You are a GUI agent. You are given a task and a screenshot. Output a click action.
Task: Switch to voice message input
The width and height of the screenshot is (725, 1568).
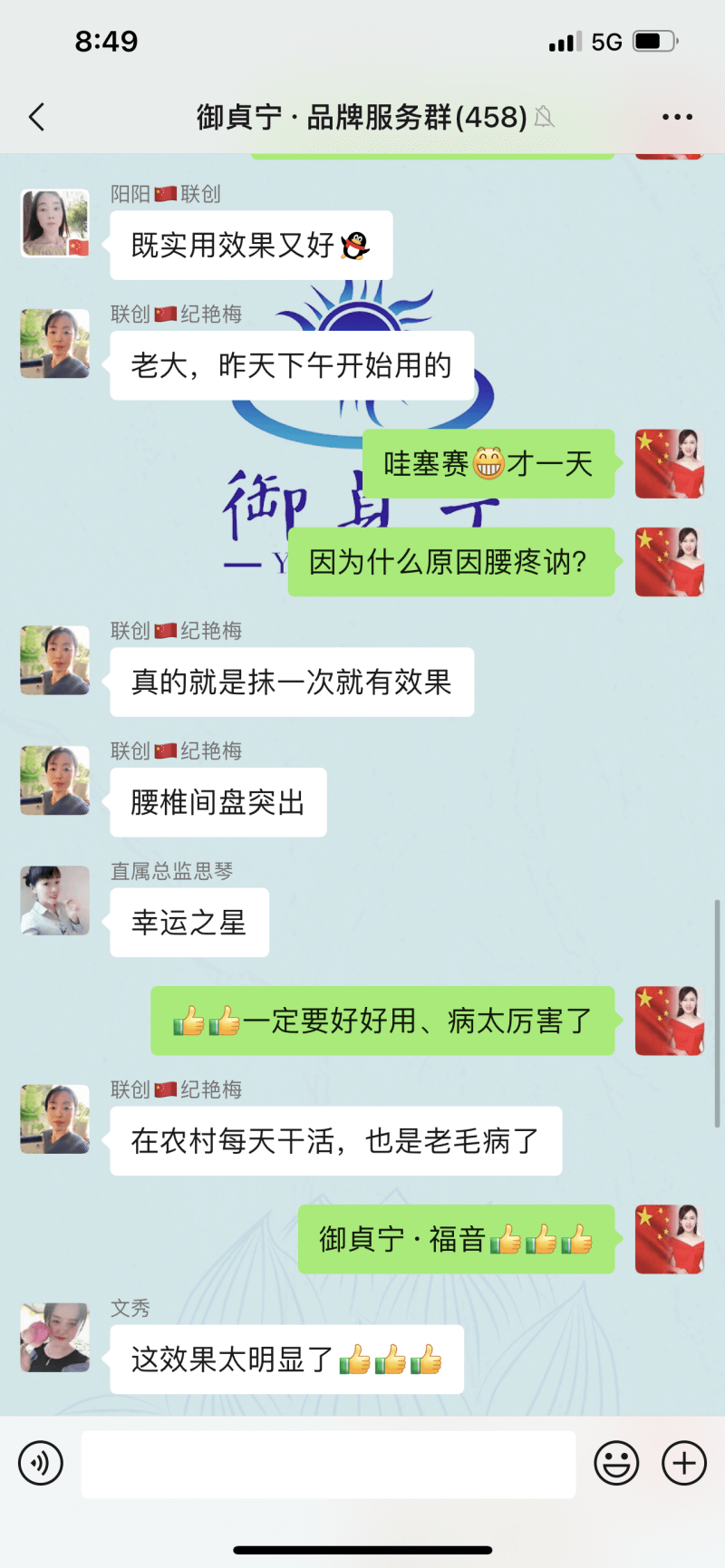click(41, 1463)
